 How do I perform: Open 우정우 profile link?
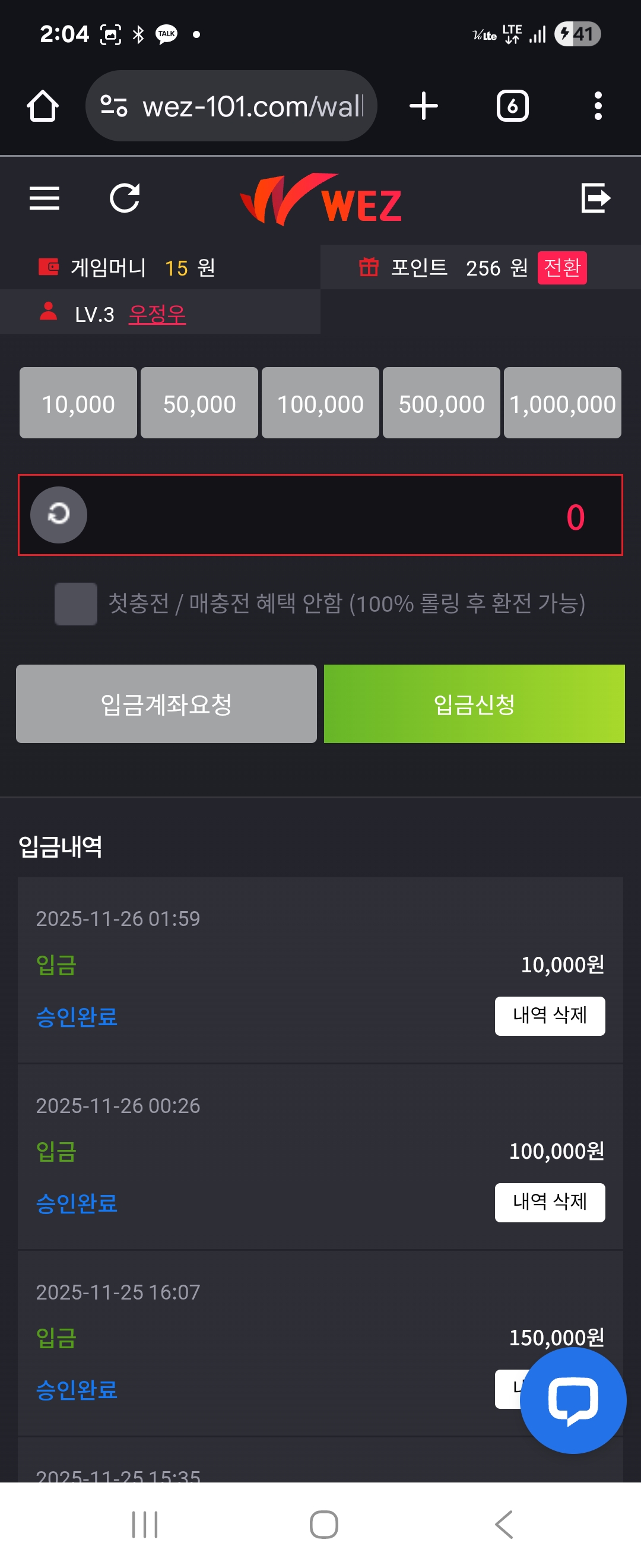click(x=156, y=314)
